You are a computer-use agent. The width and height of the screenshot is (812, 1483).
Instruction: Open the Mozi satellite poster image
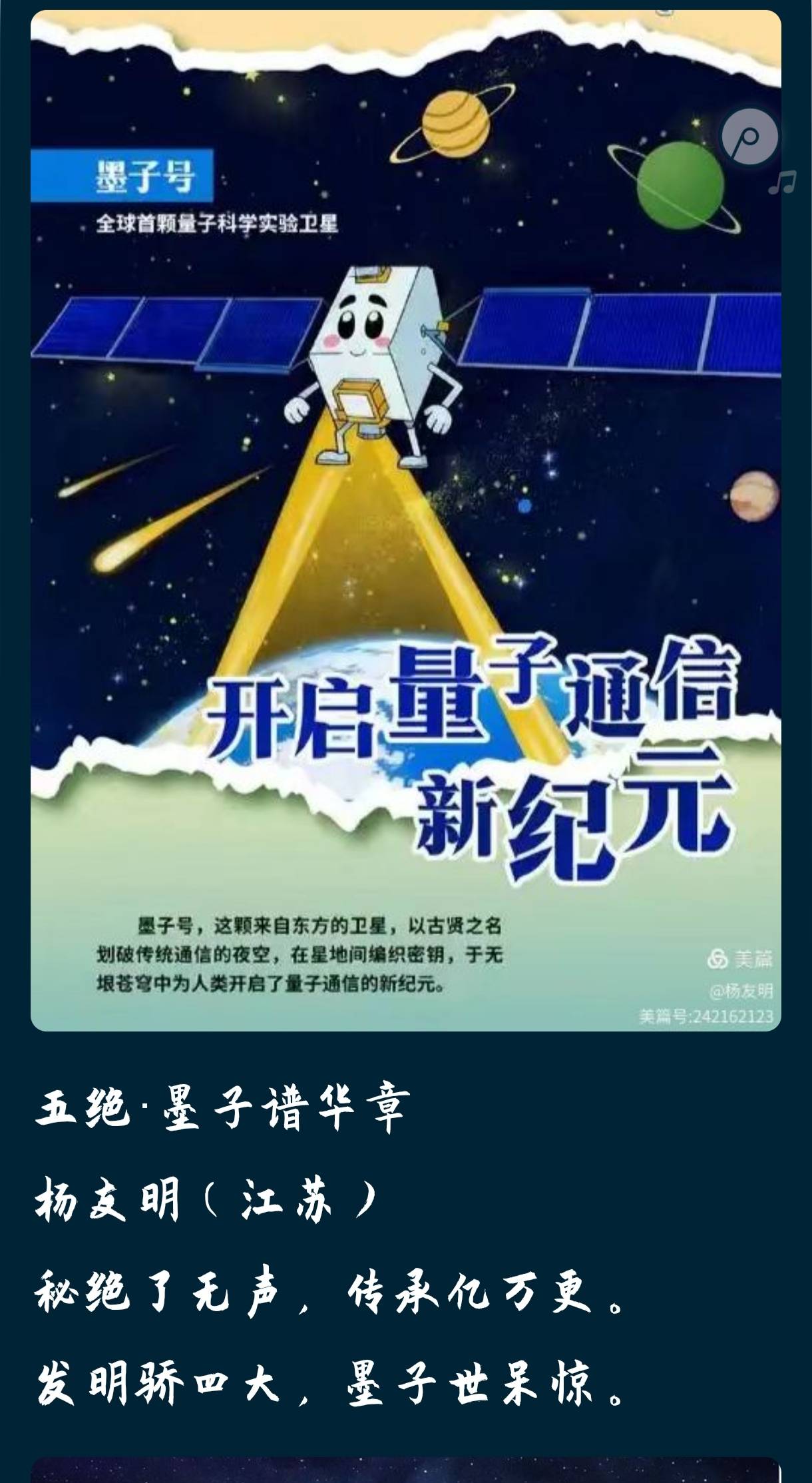[406, 520]
